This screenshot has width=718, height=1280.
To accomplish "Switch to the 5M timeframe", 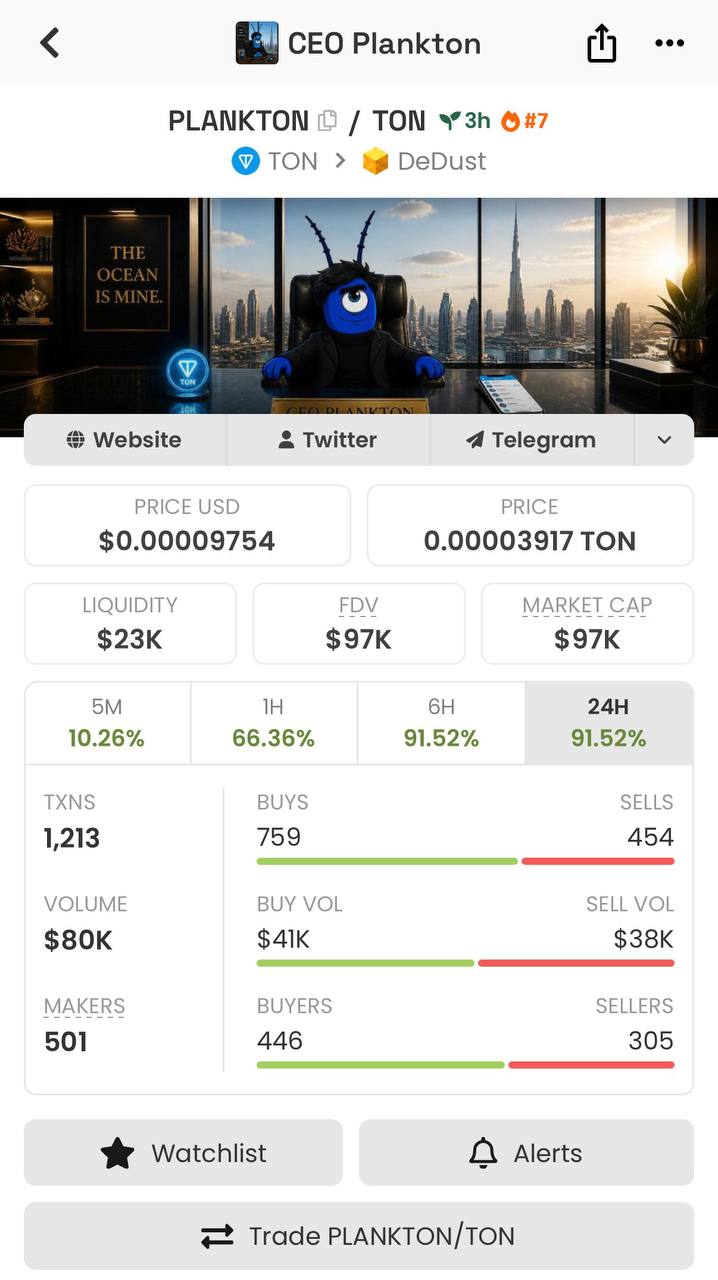I will (107, 723).
